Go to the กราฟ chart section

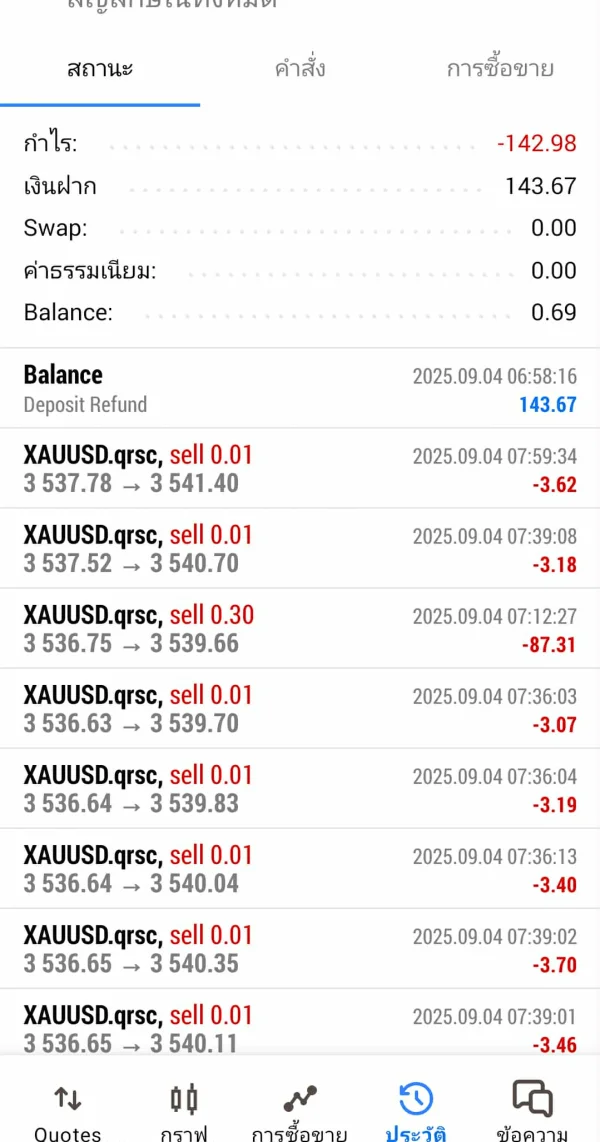point(183,1112)
